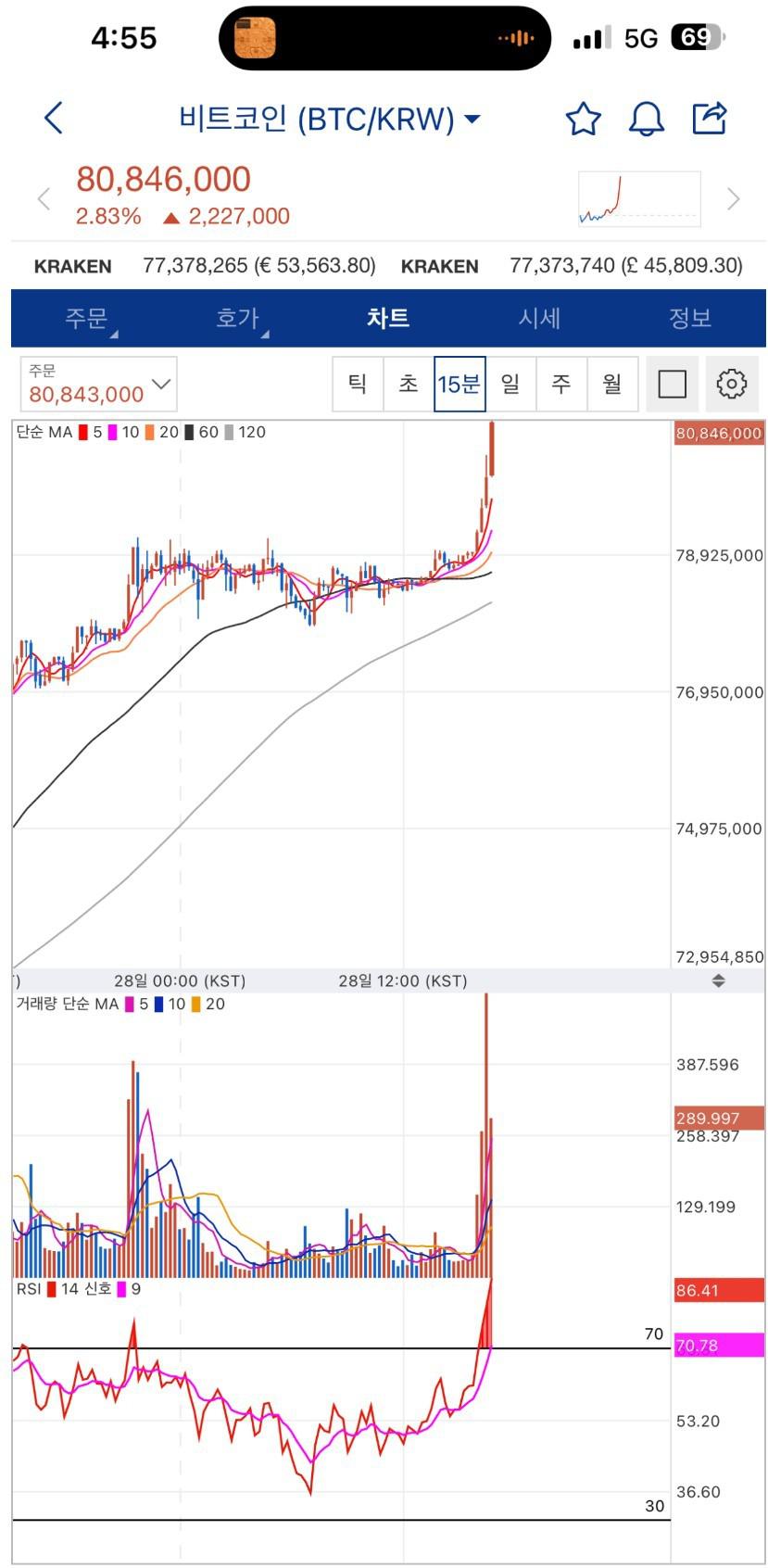This screenshot has height=1568, width=768.
Task: Open fullscreen chart square icon
Action: [672, 384]
